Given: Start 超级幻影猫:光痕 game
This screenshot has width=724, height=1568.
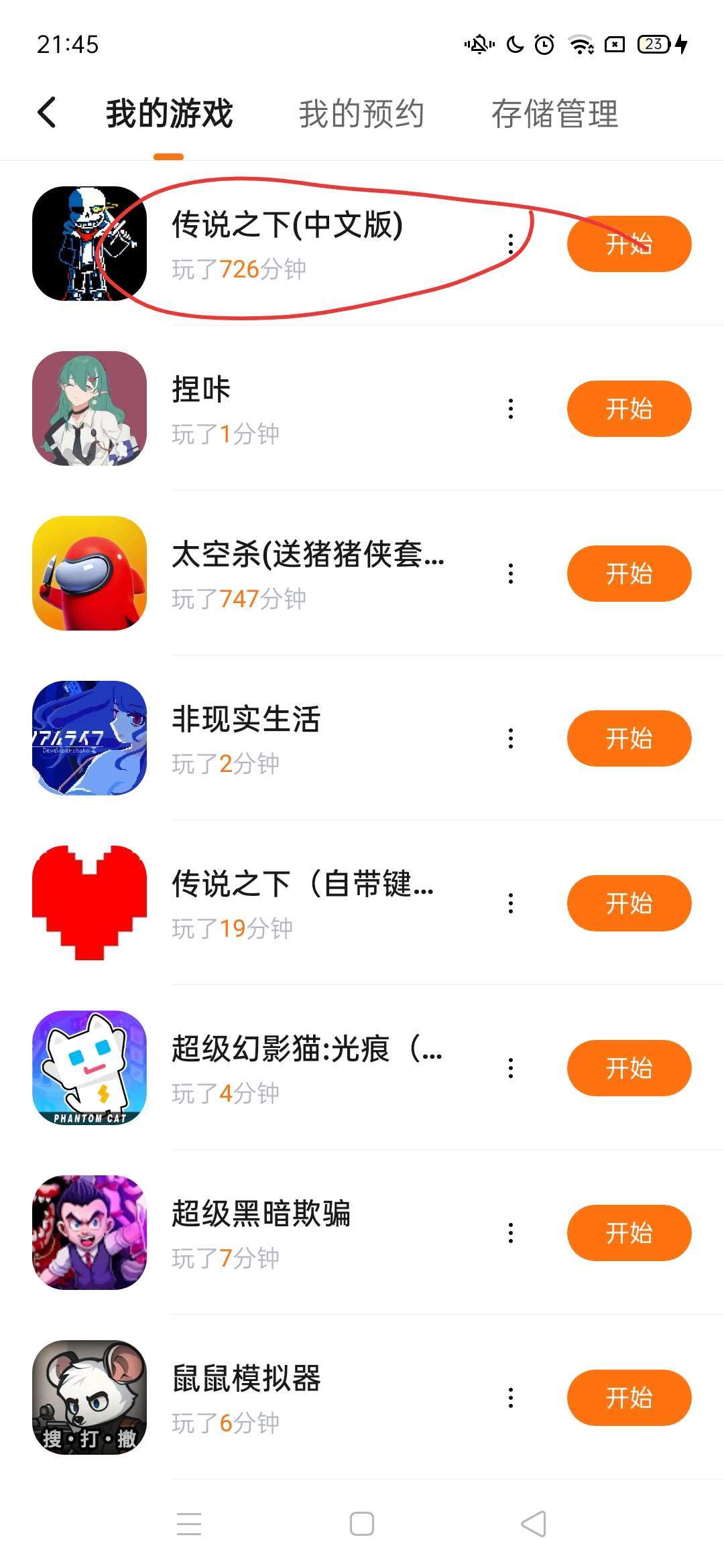Looking at the screenshot, I should (x=629, y=1068).
